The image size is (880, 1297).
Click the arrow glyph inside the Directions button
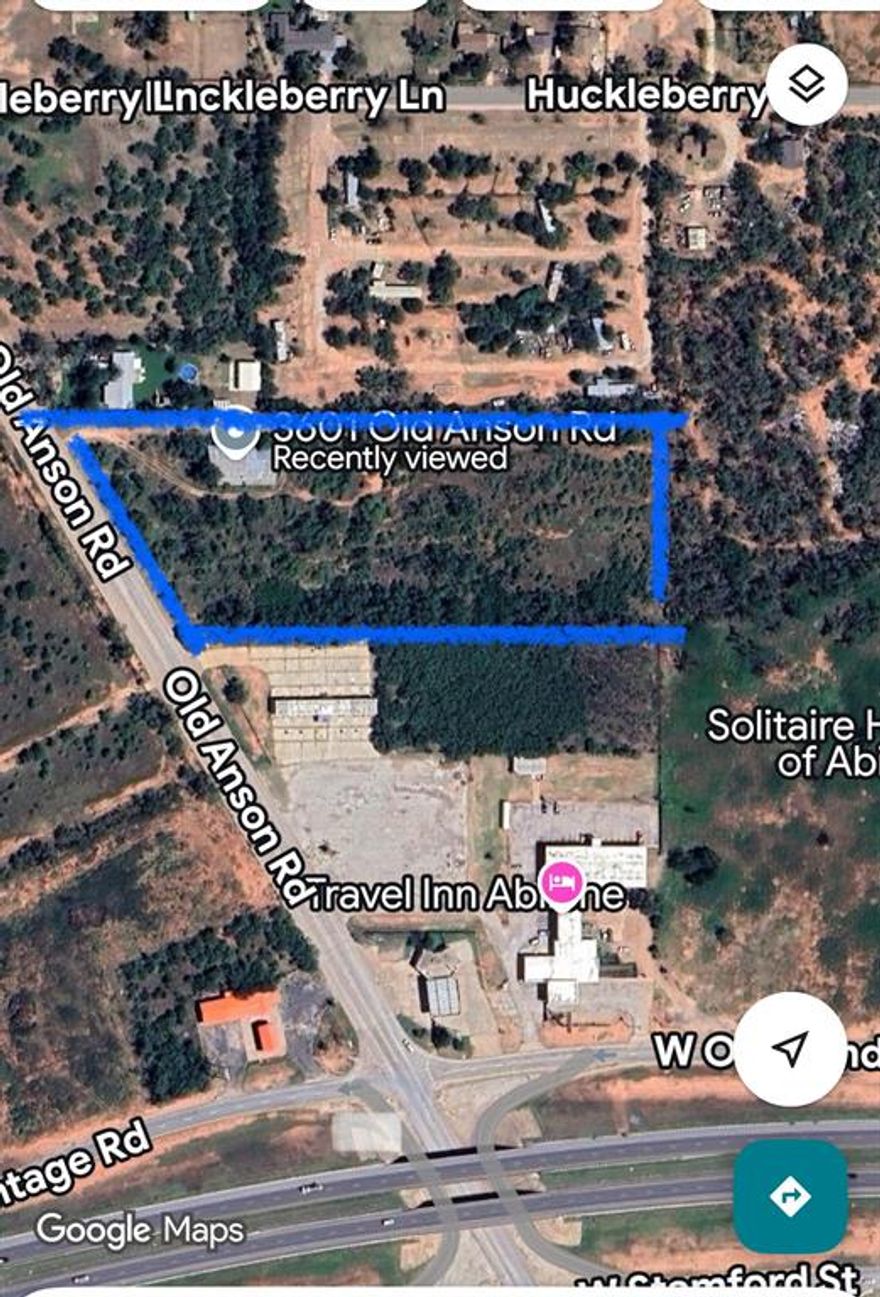pos(793,1196)
